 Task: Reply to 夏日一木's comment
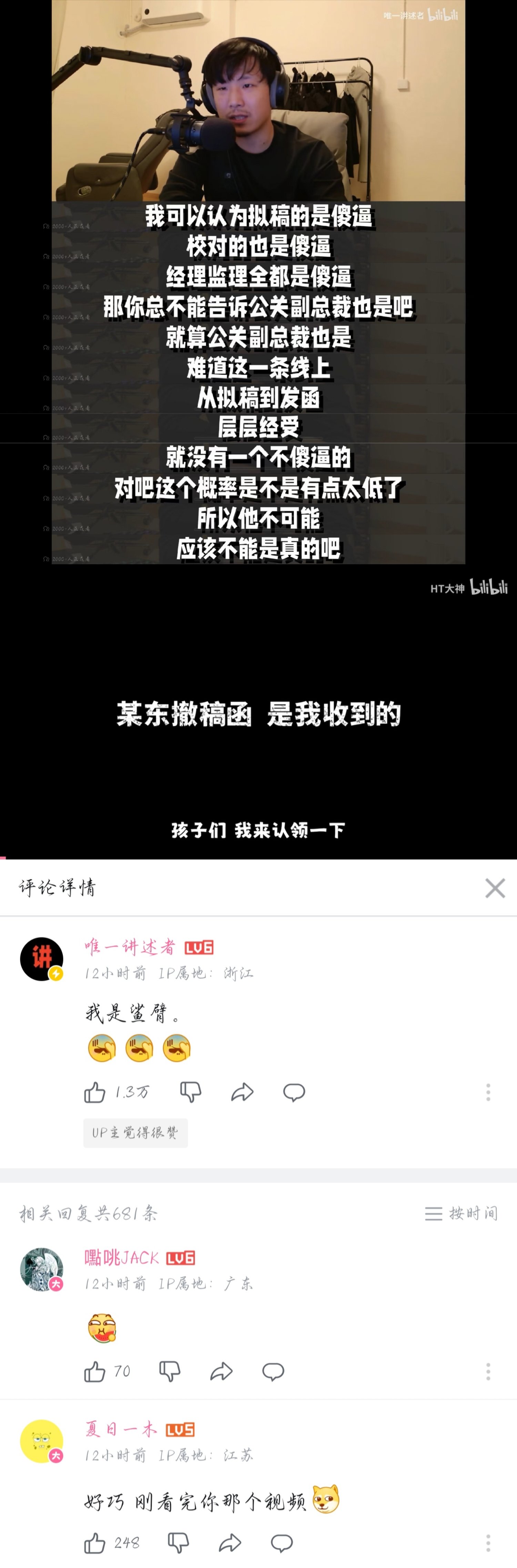282,1543
